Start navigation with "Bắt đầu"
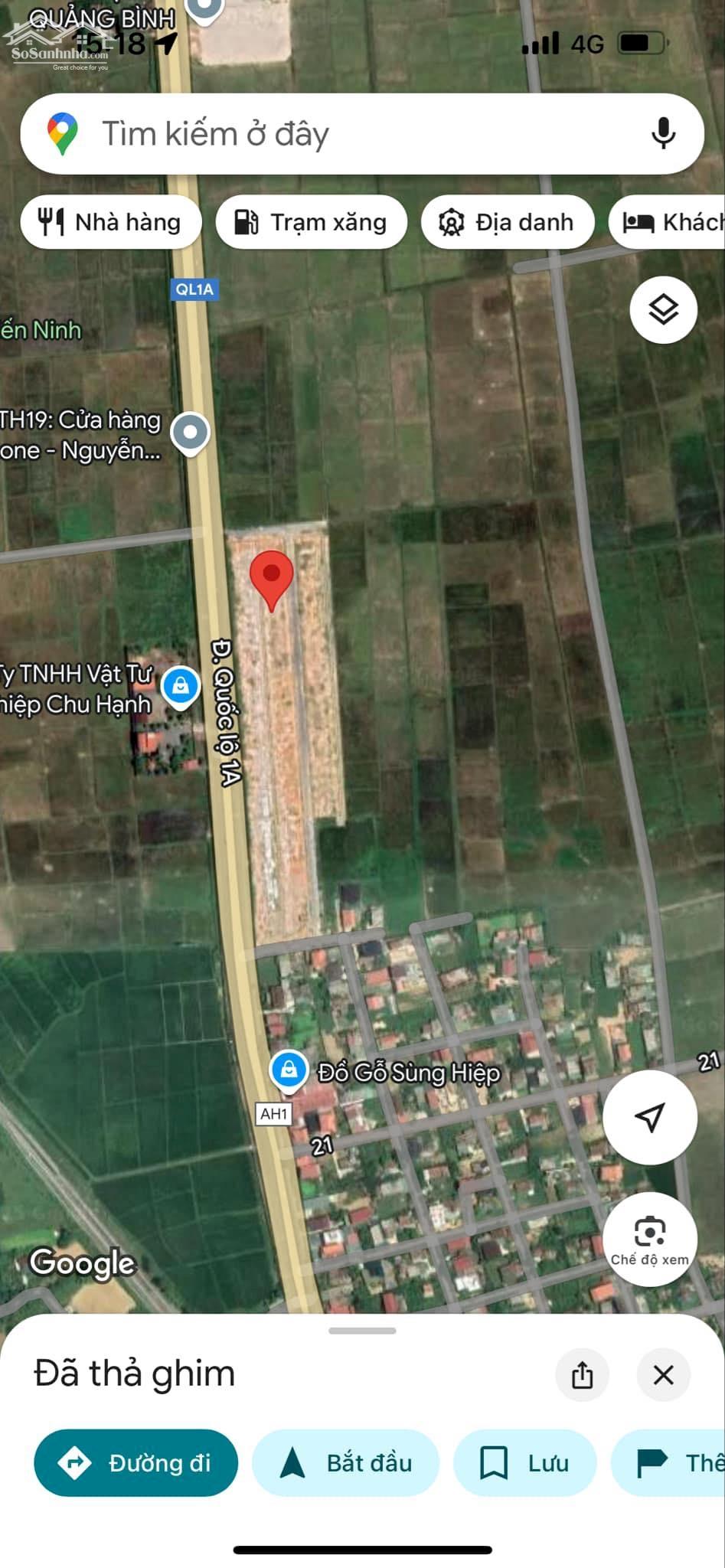Viewport: 725px width, 1568px height. click(x=345, y=1462)
